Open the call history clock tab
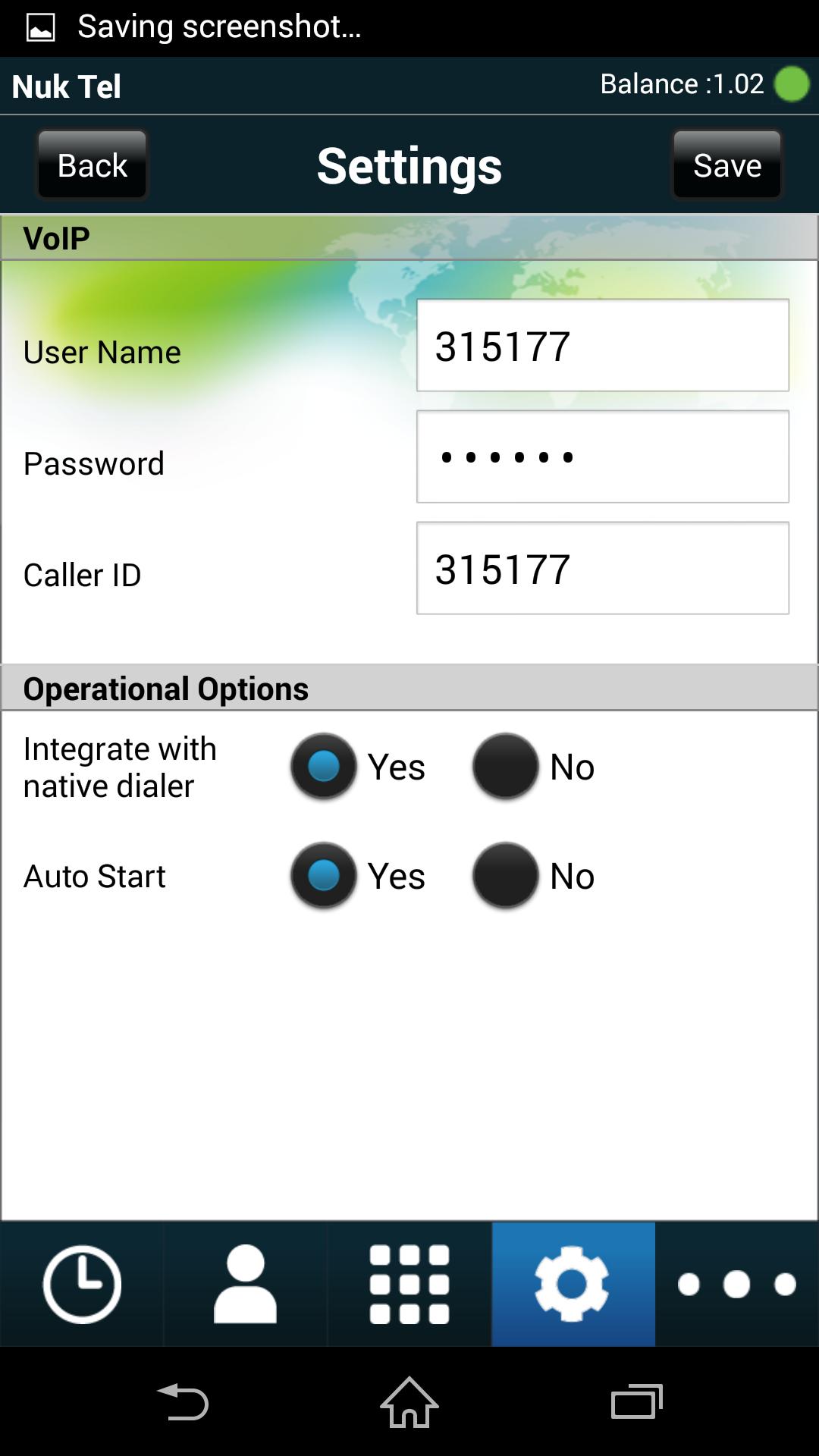 pyautogui.click(x=82, y=1284)
